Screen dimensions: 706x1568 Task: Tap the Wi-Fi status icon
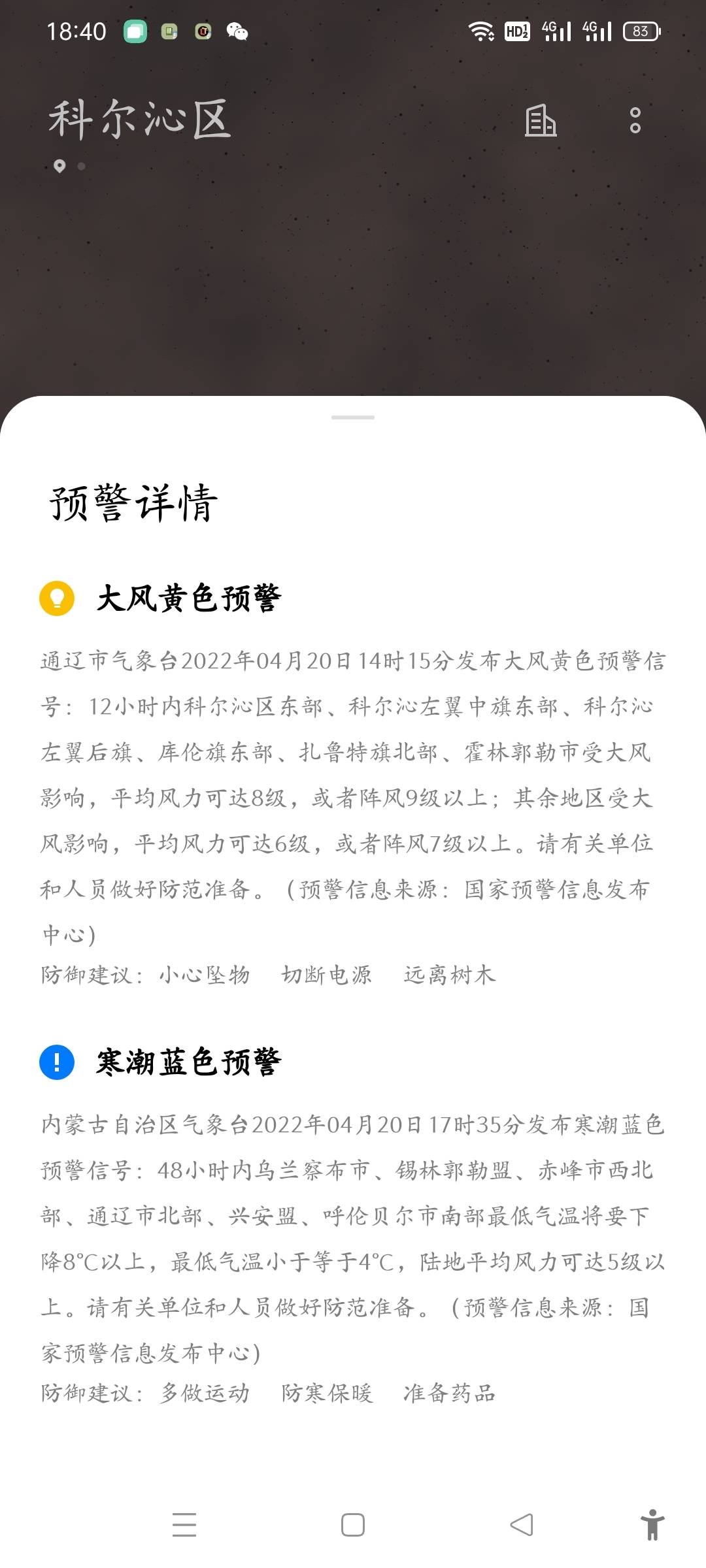click(x=481, y=31)
